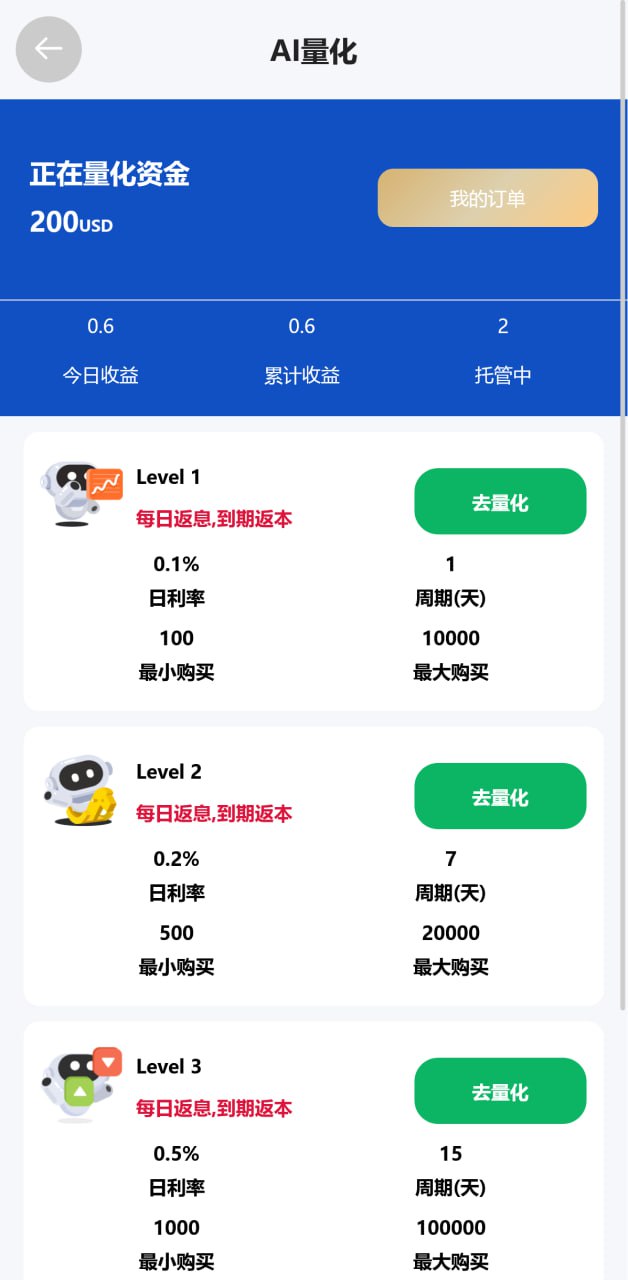The width and height of the screenshot is (628, 1280).
Task: Open 我的订单 (My Orders)
Action: click(x=487, y=198)
